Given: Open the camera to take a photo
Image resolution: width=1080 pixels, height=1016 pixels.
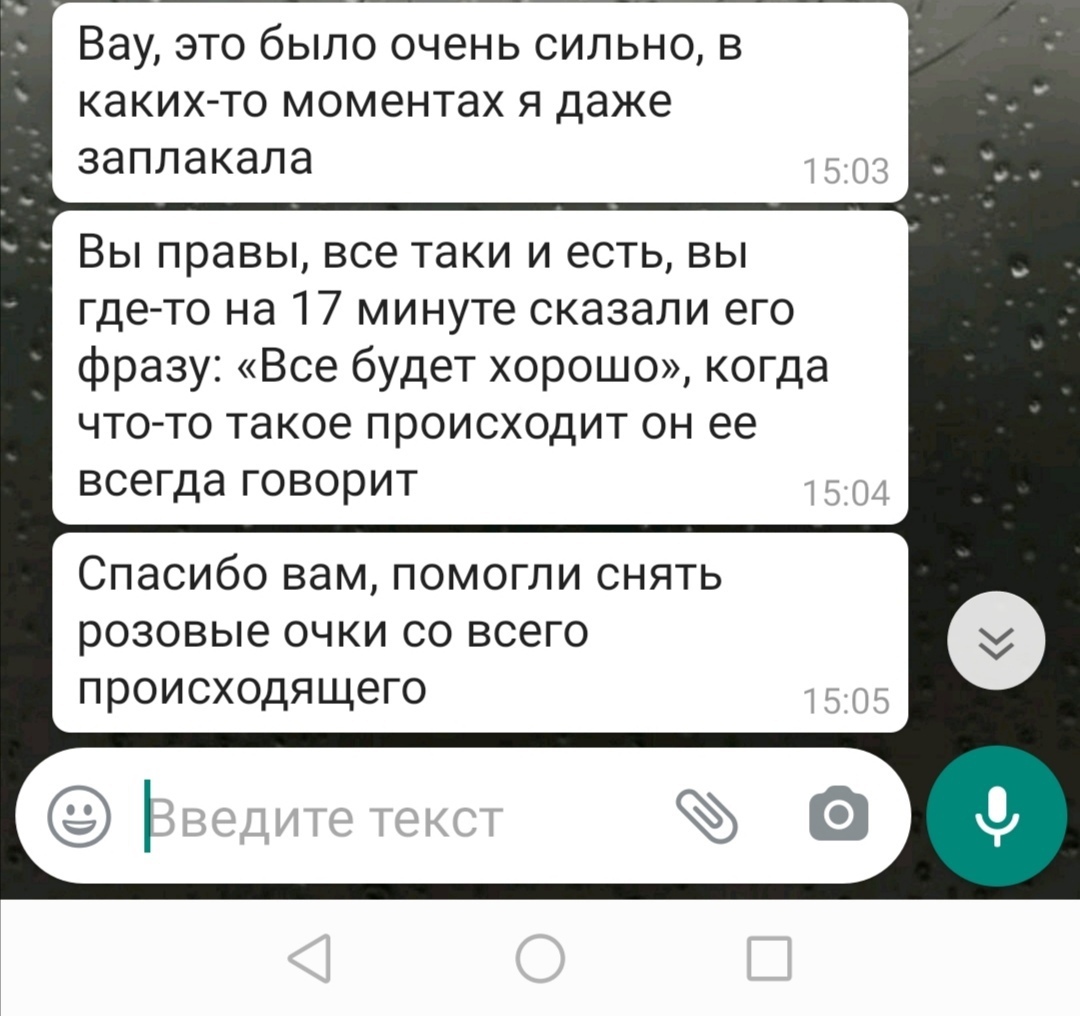Looking at the screenshot, I should [838, 817].
